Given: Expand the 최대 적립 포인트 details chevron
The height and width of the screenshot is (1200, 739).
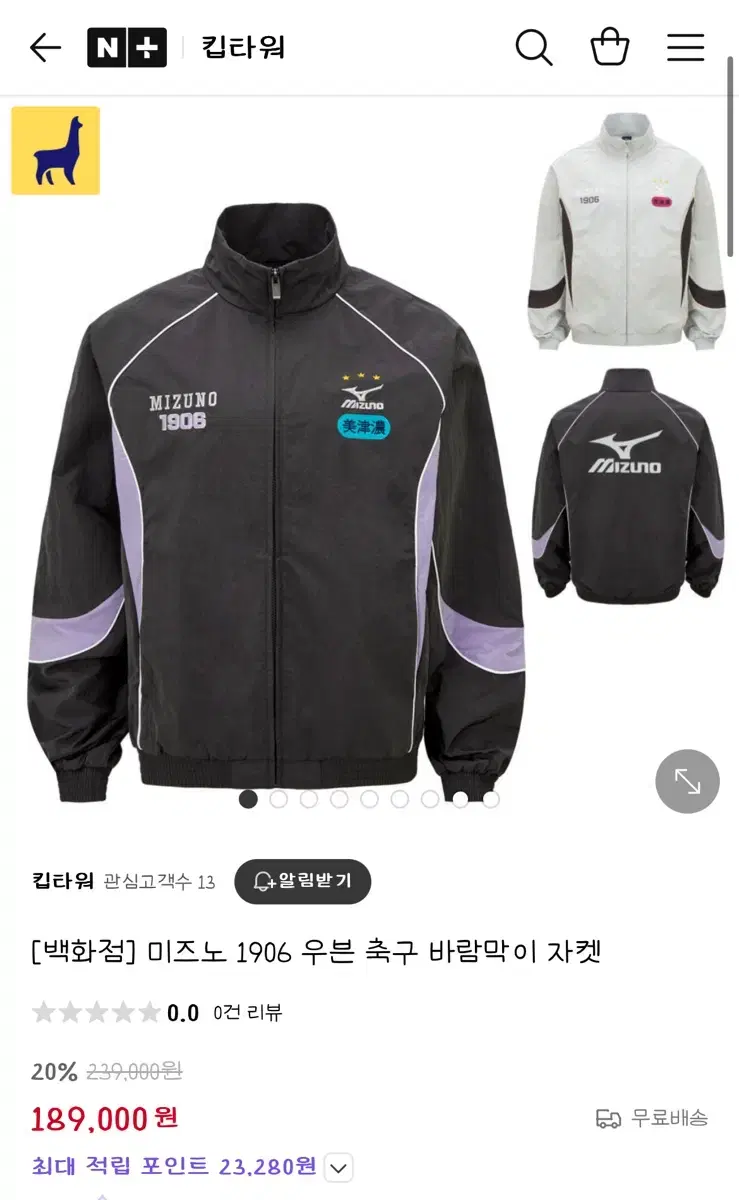Looking at the screenshot, I should (337, 1167).
